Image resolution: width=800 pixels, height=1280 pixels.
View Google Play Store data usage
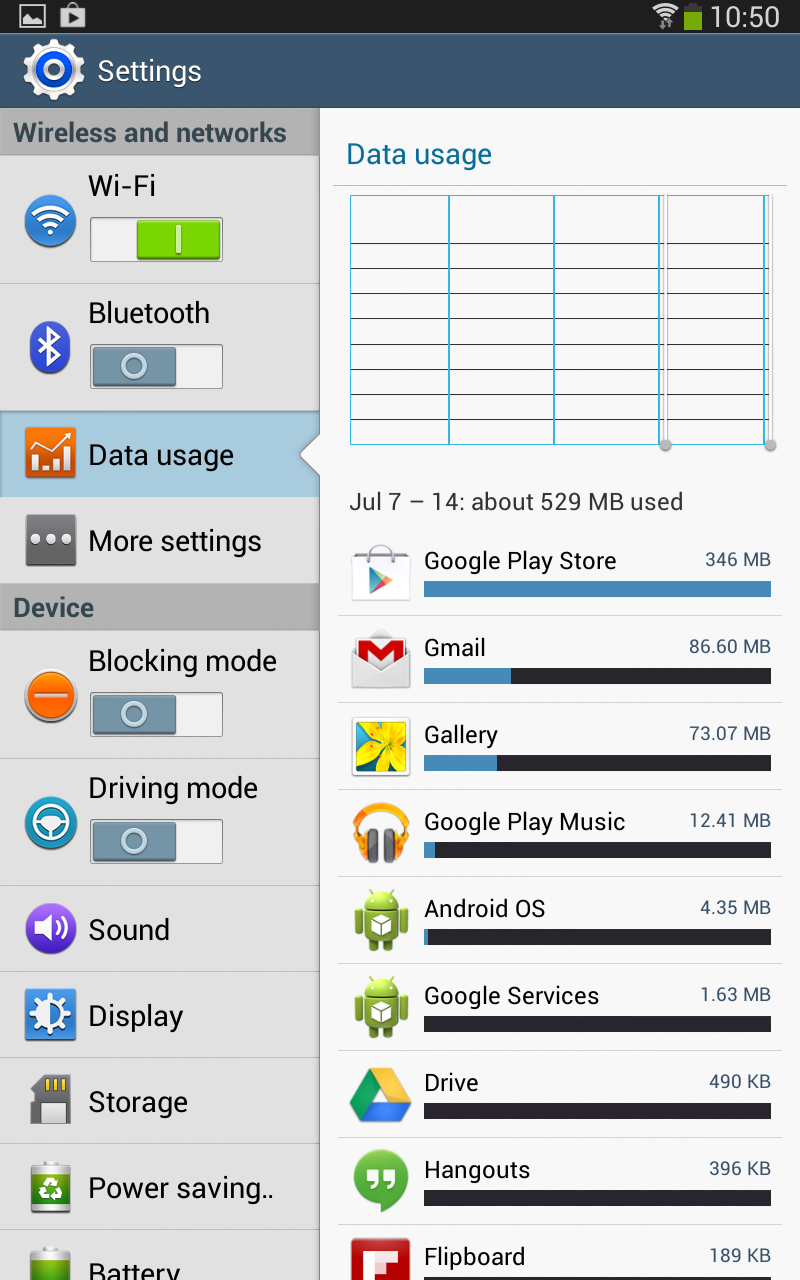coord(560,572)
